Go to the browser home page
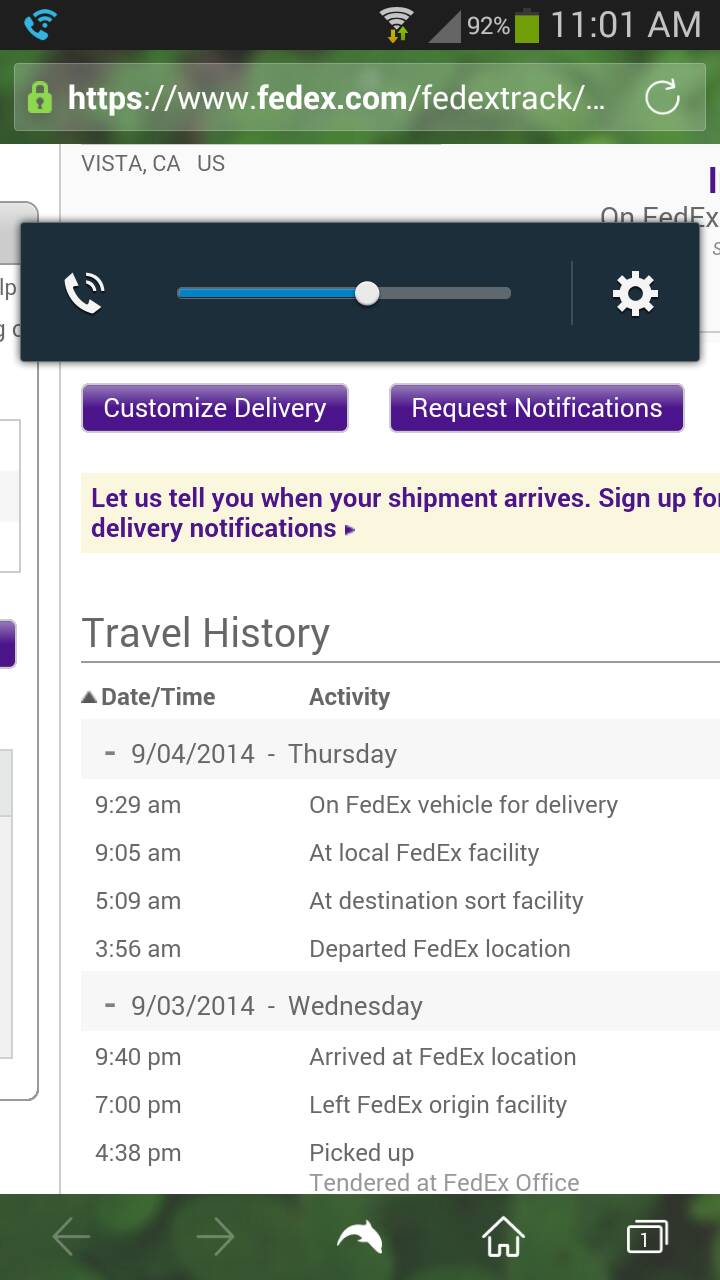The height and width of the screenshot is (1280, 720). click(503, 1238)
